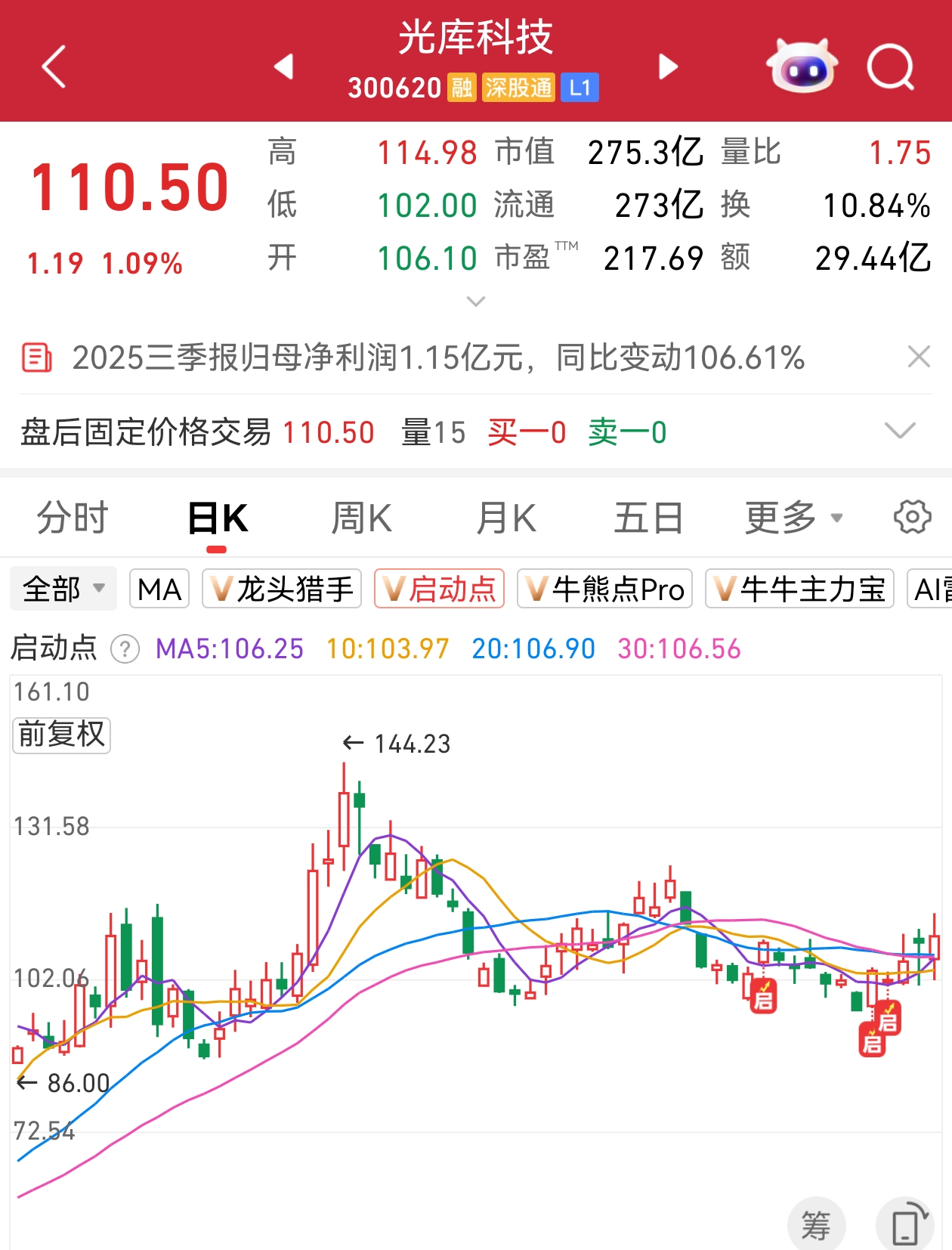952x1250 pixels.
Task: Open the stock search
Action: coord(891,67)
